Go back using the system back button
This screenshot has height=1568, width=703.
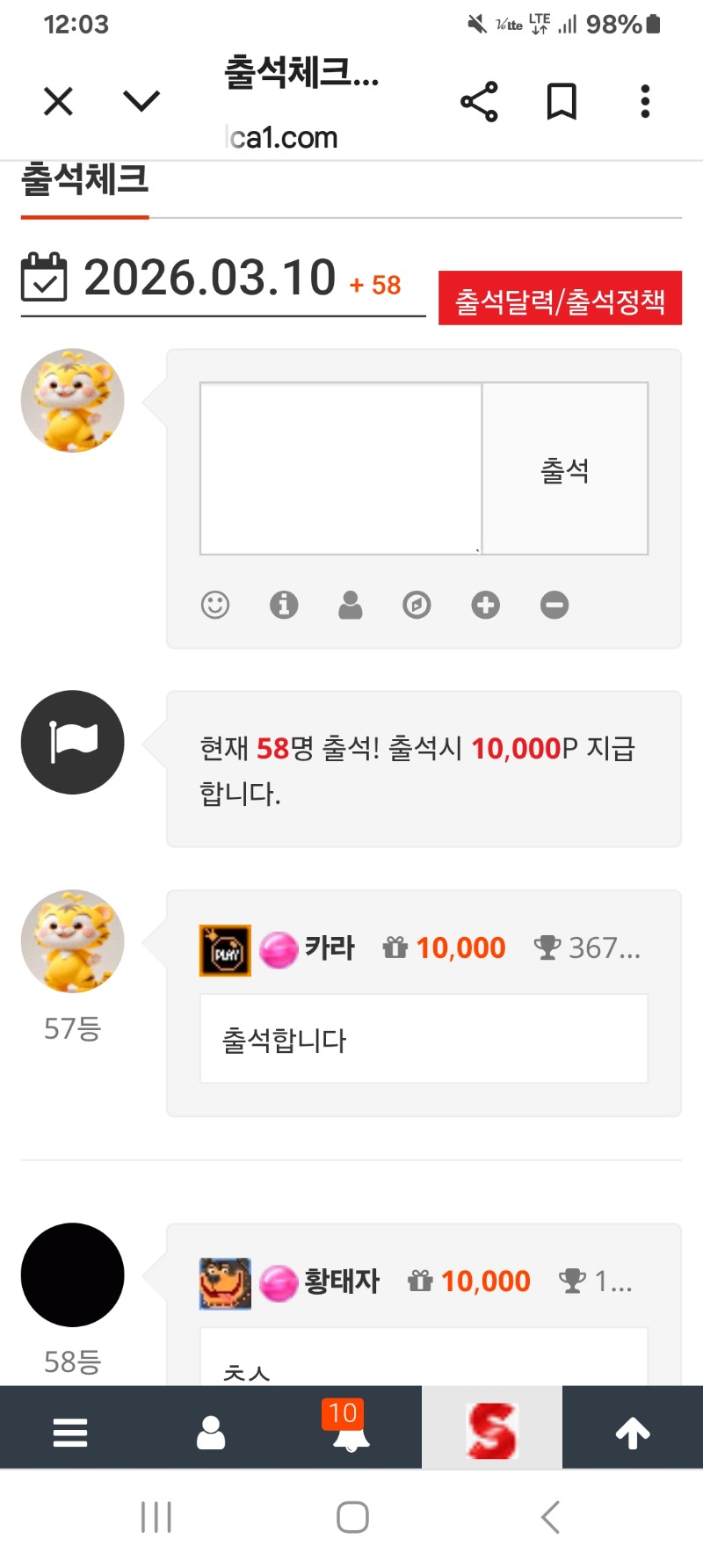point(551,1517)
